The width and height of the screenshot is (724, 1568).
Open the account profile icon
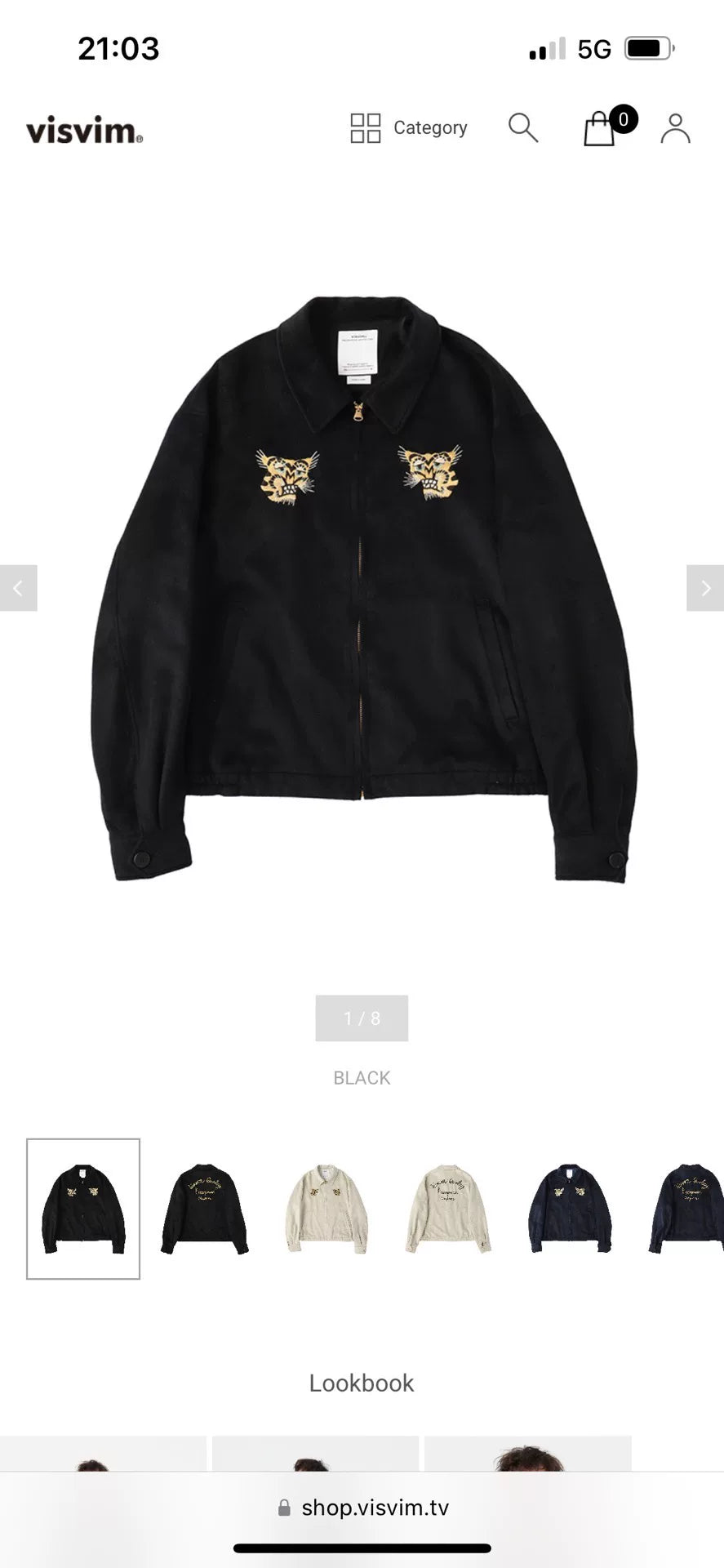pos(675,129)
